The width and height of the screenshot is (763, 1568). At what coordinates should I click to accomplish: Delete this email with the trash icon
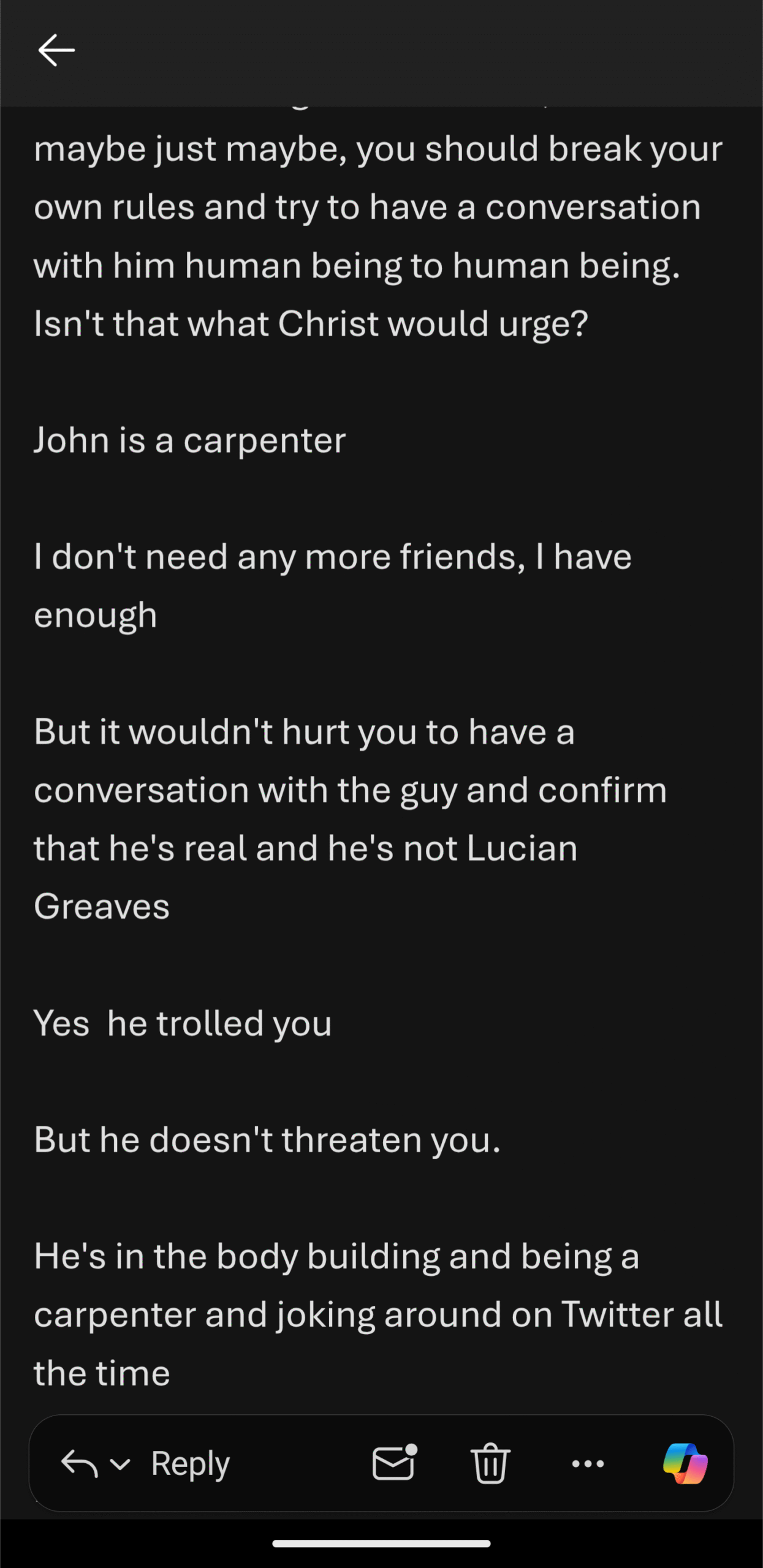[x=490, y=1463]
